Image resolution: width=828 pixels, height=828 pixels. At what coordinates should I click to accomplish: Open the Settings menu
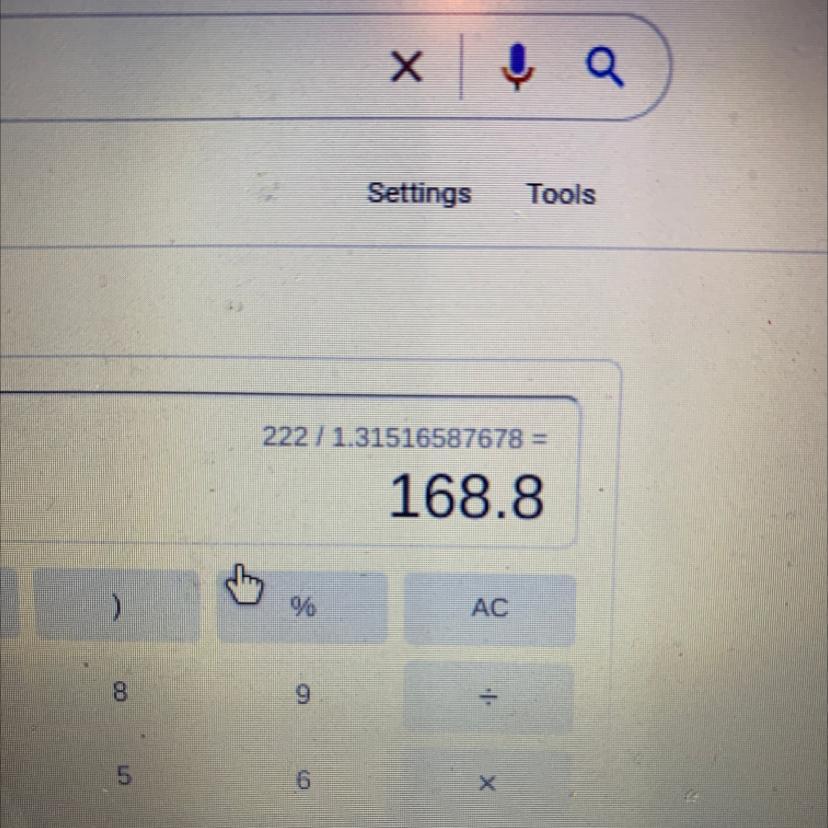click(x=419, y=192)
